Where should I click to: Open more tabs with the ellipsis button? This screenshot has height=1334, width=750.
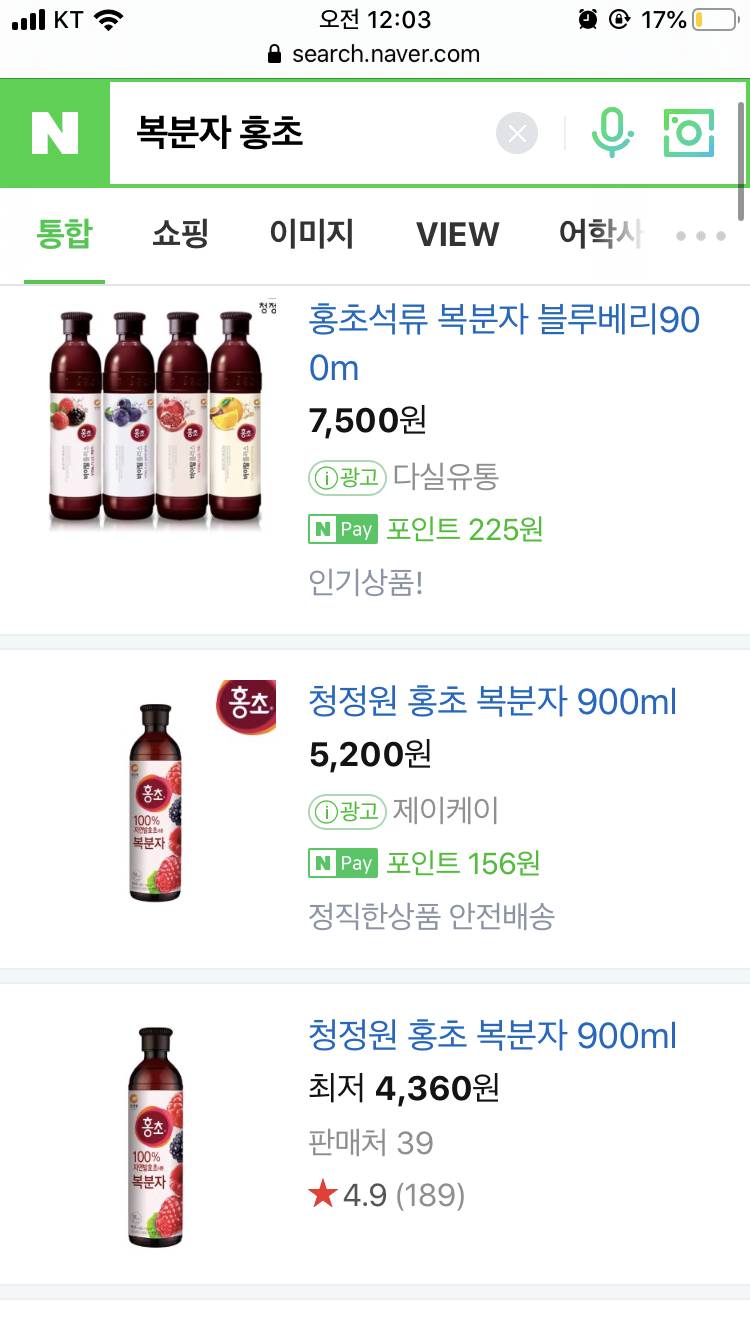[700, 234]
